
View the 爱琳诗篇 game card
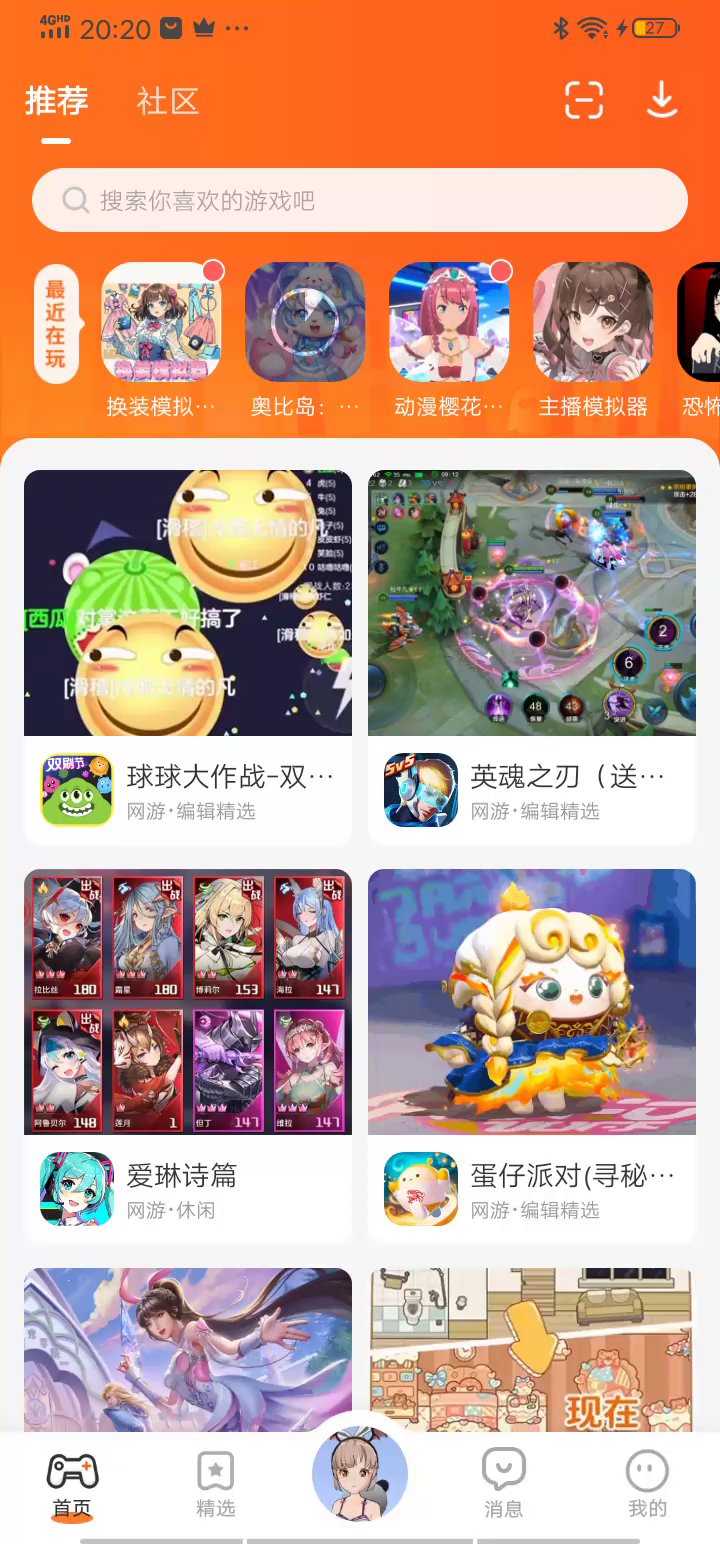pyautogui.click(x=188, y=1056)
